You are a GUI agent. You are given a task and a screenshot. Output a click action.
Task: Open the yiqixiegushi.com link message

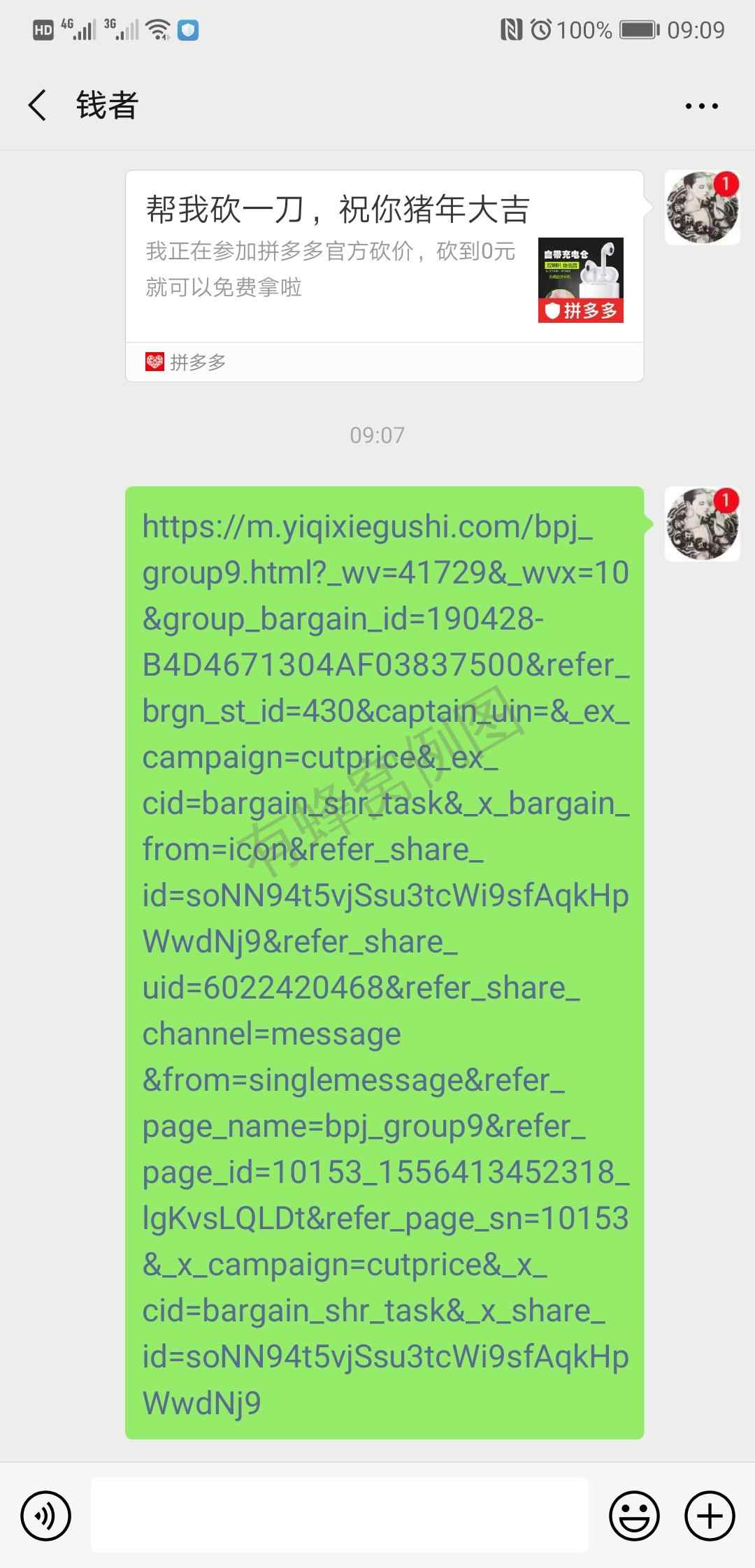(384, 964)
